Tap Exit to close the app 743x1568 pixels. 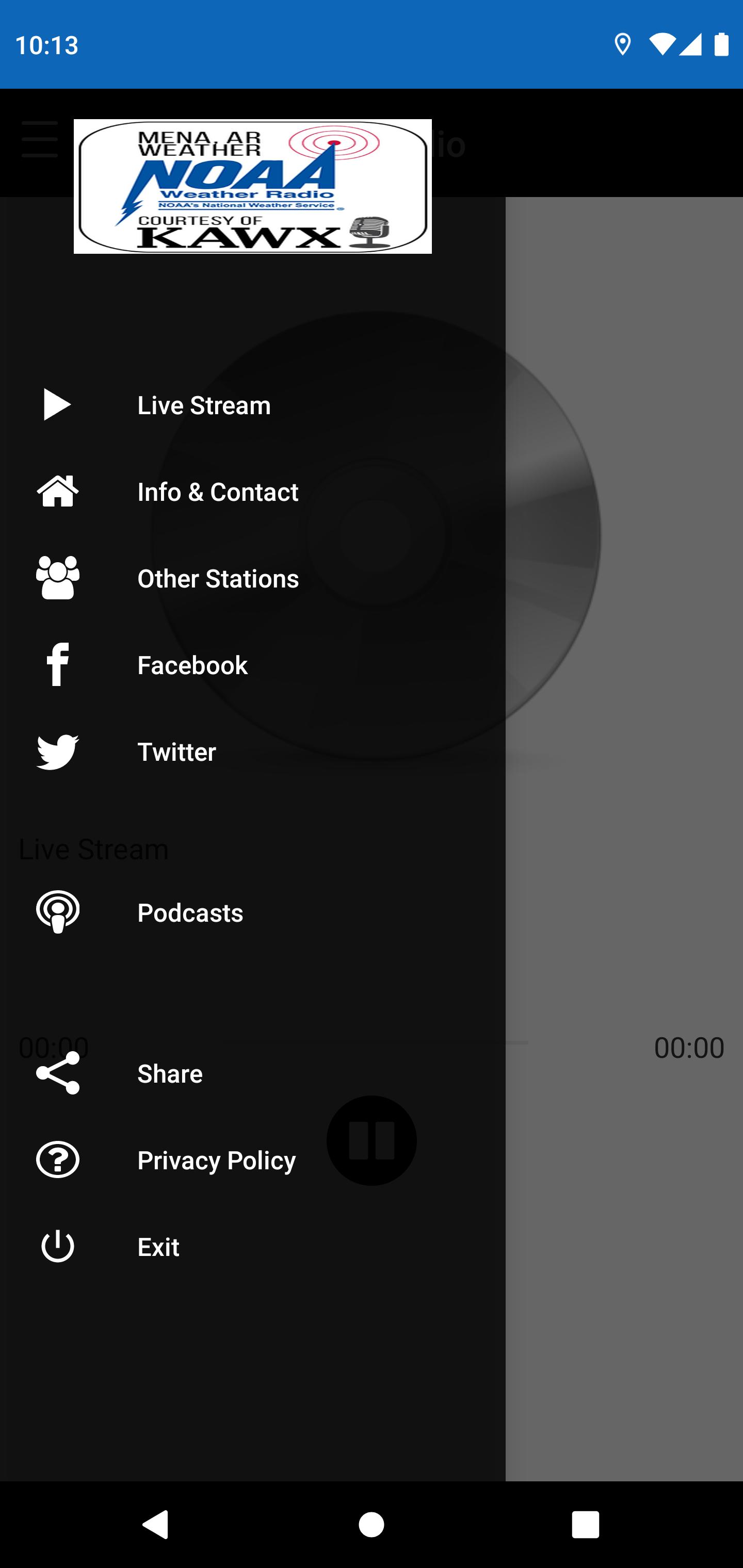pyautogui.click(x=158, y=1247)
